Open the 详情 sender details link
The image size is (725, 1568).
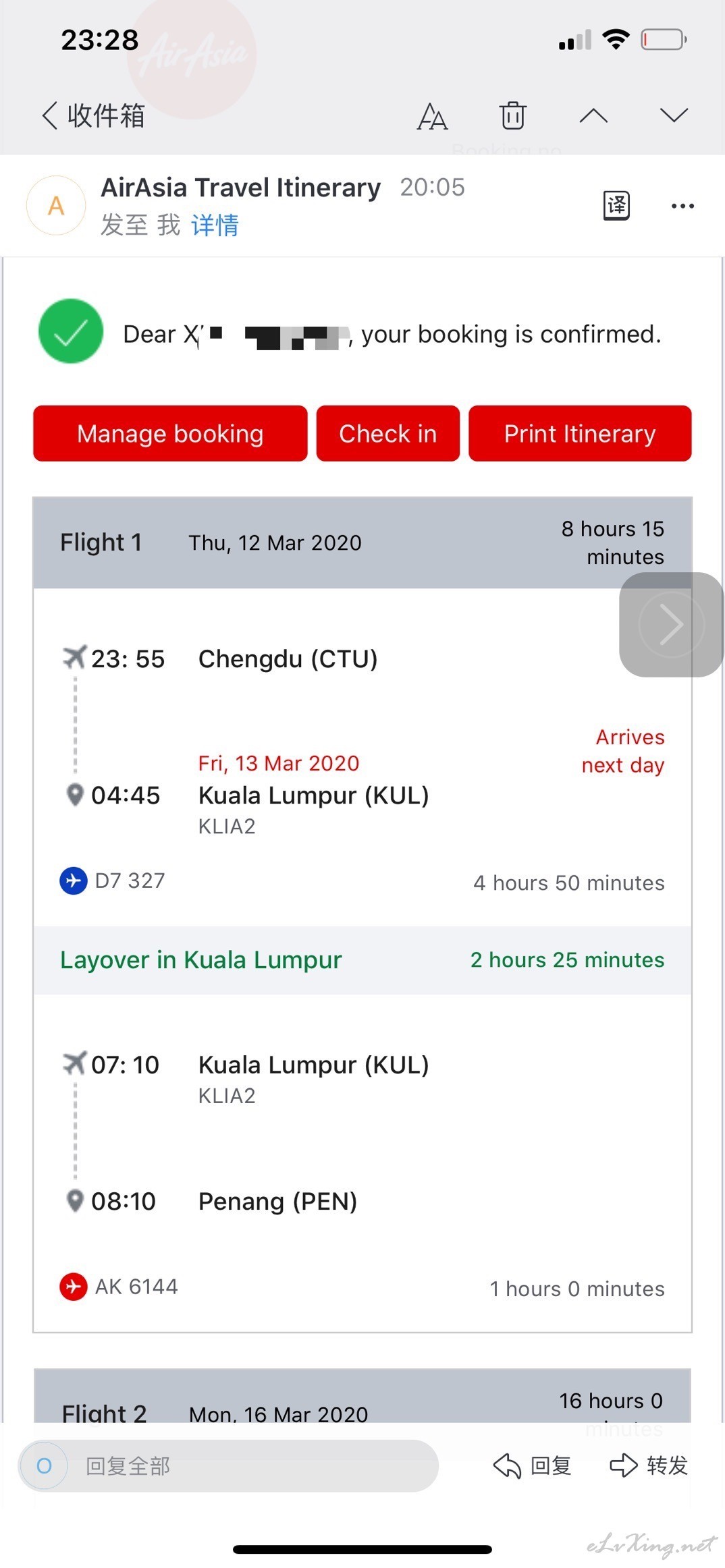215,225
